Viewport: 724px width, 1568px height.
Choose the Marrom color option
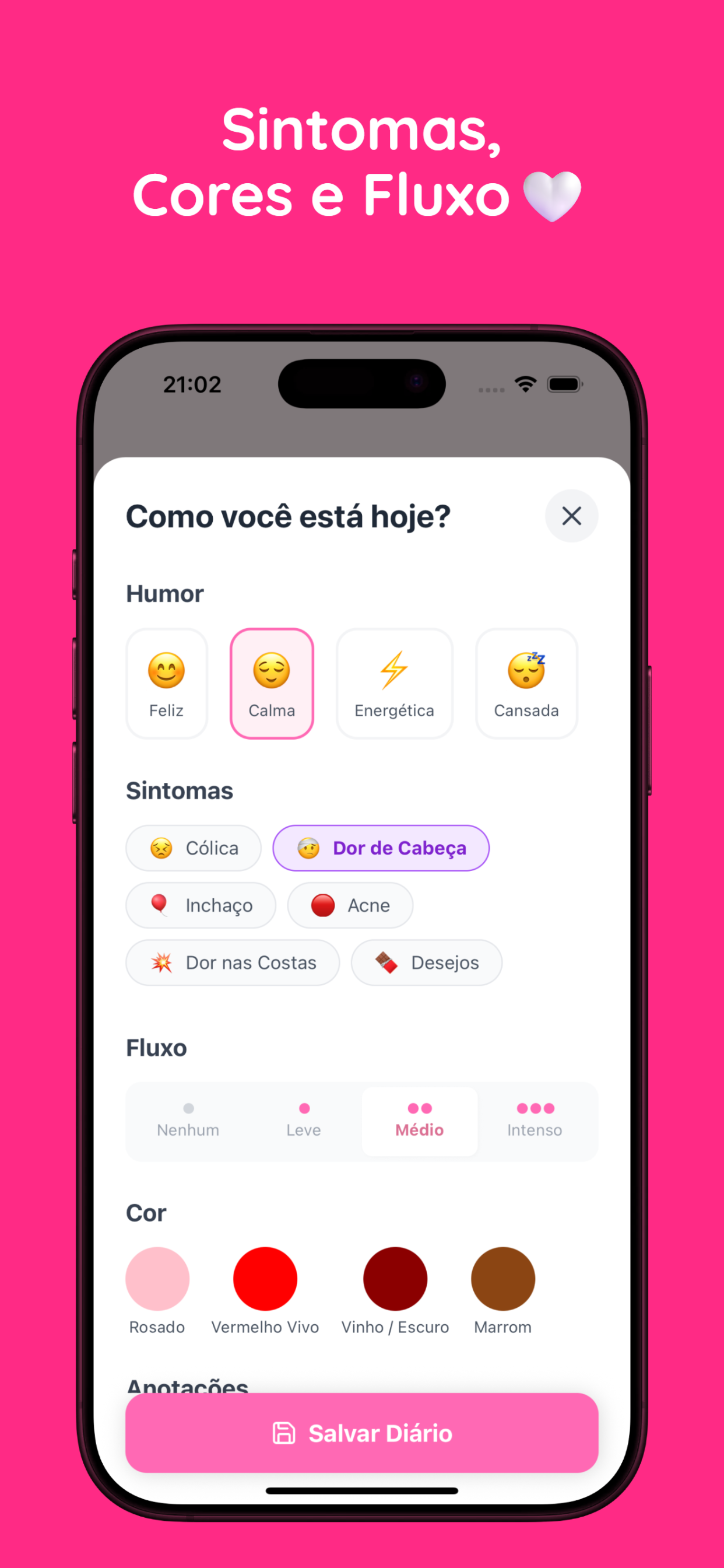click(x=502, y=1278)
